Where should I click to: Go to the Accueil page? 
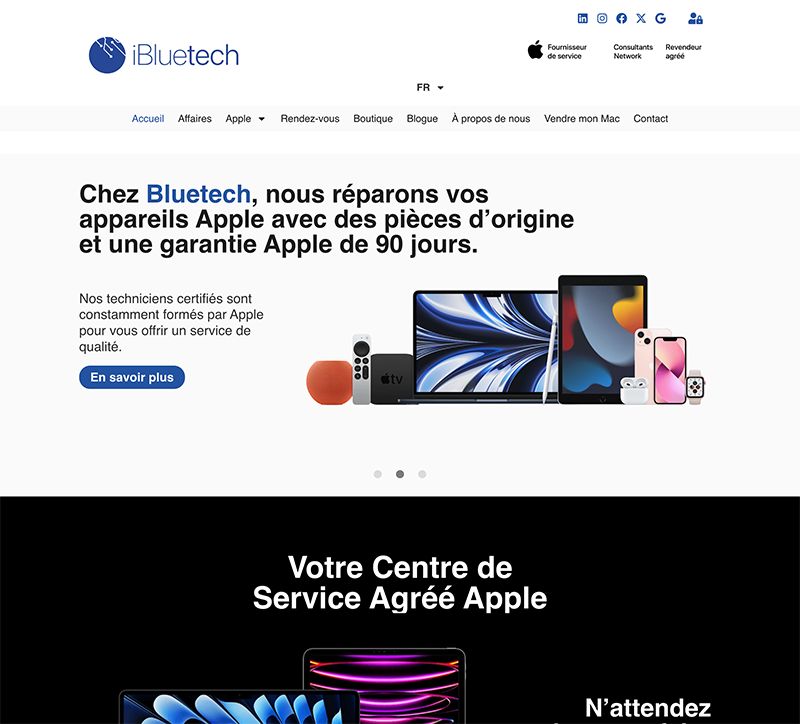pos(148,119)
